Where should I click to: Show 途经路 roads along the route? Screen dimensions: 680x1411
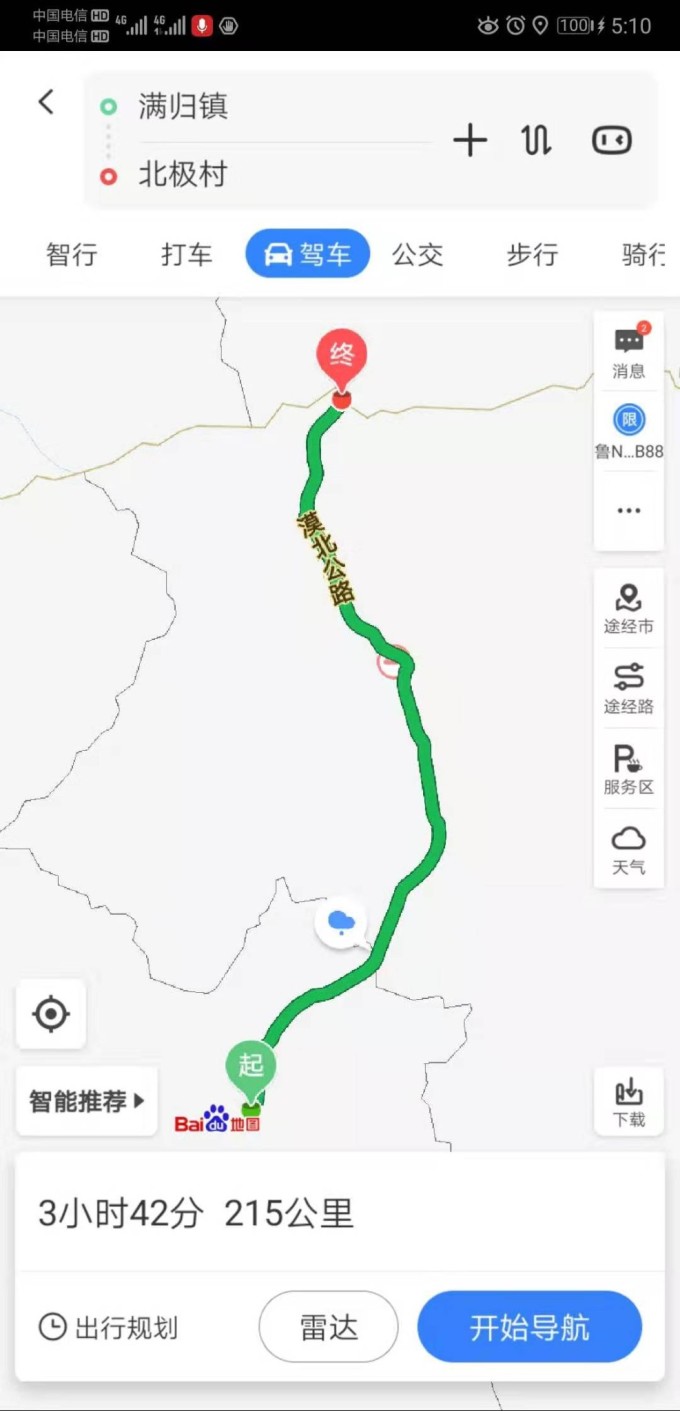click(629, 689)
